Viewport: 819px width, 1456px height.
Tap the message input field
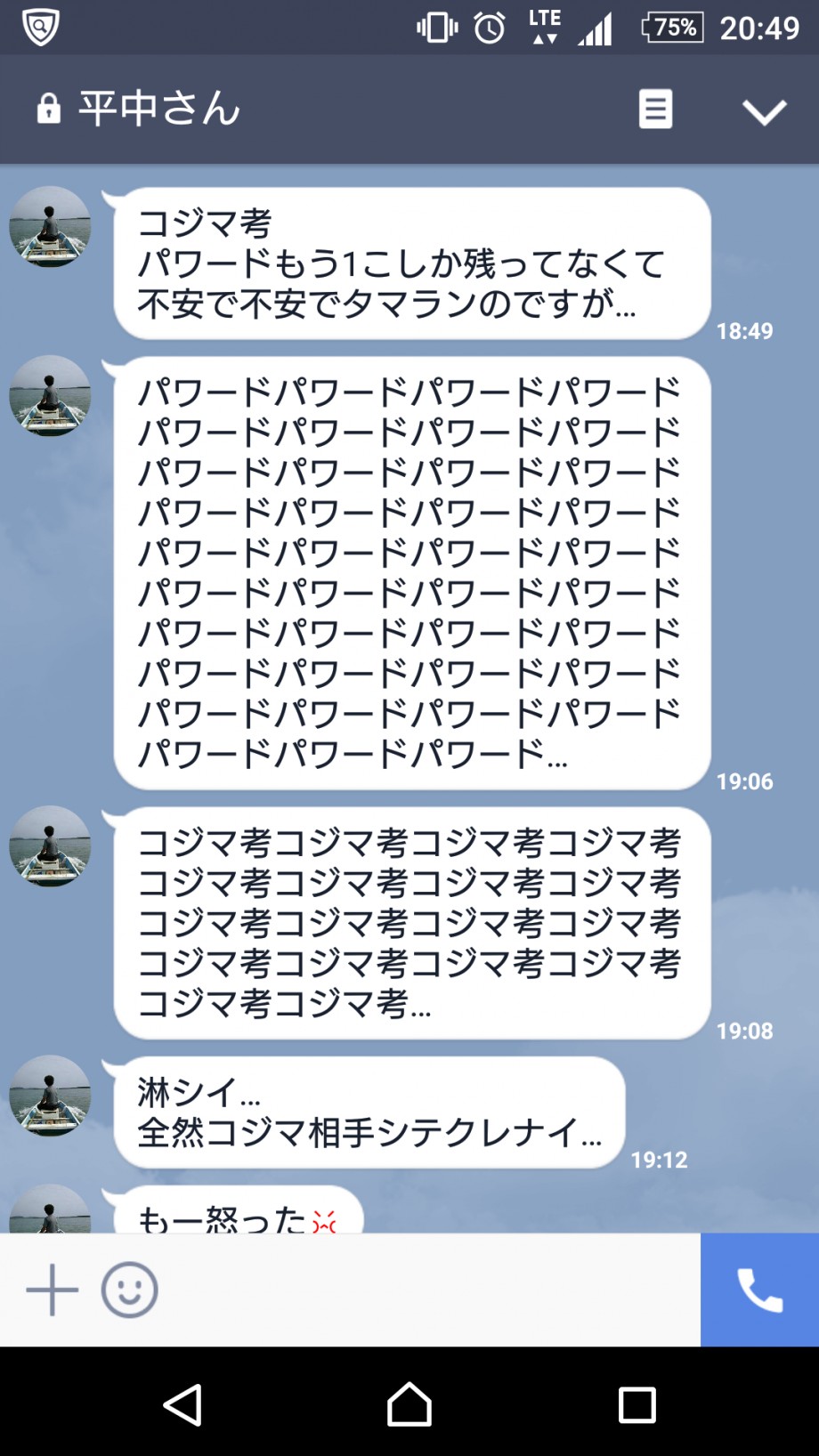(427, 1290)
